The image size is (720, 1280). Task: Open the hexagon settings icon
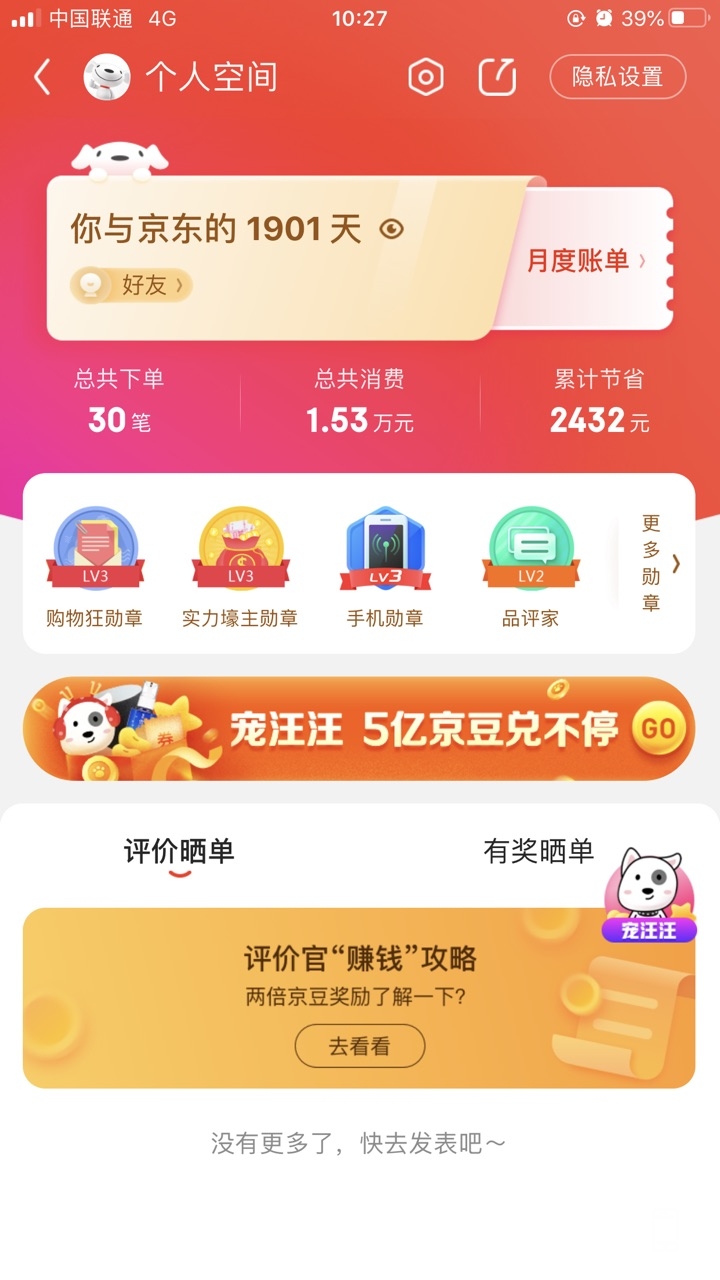(x=426, y=77)
